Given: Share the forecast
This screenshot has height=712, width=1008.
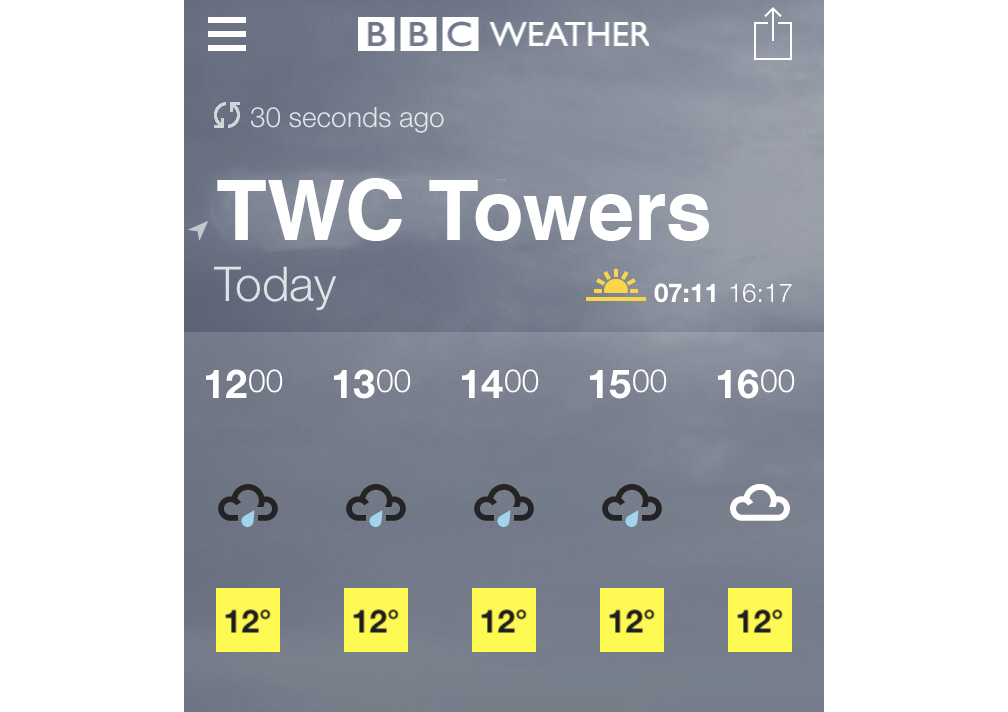Looking at the screenshot, I should [x=772, y=35].
